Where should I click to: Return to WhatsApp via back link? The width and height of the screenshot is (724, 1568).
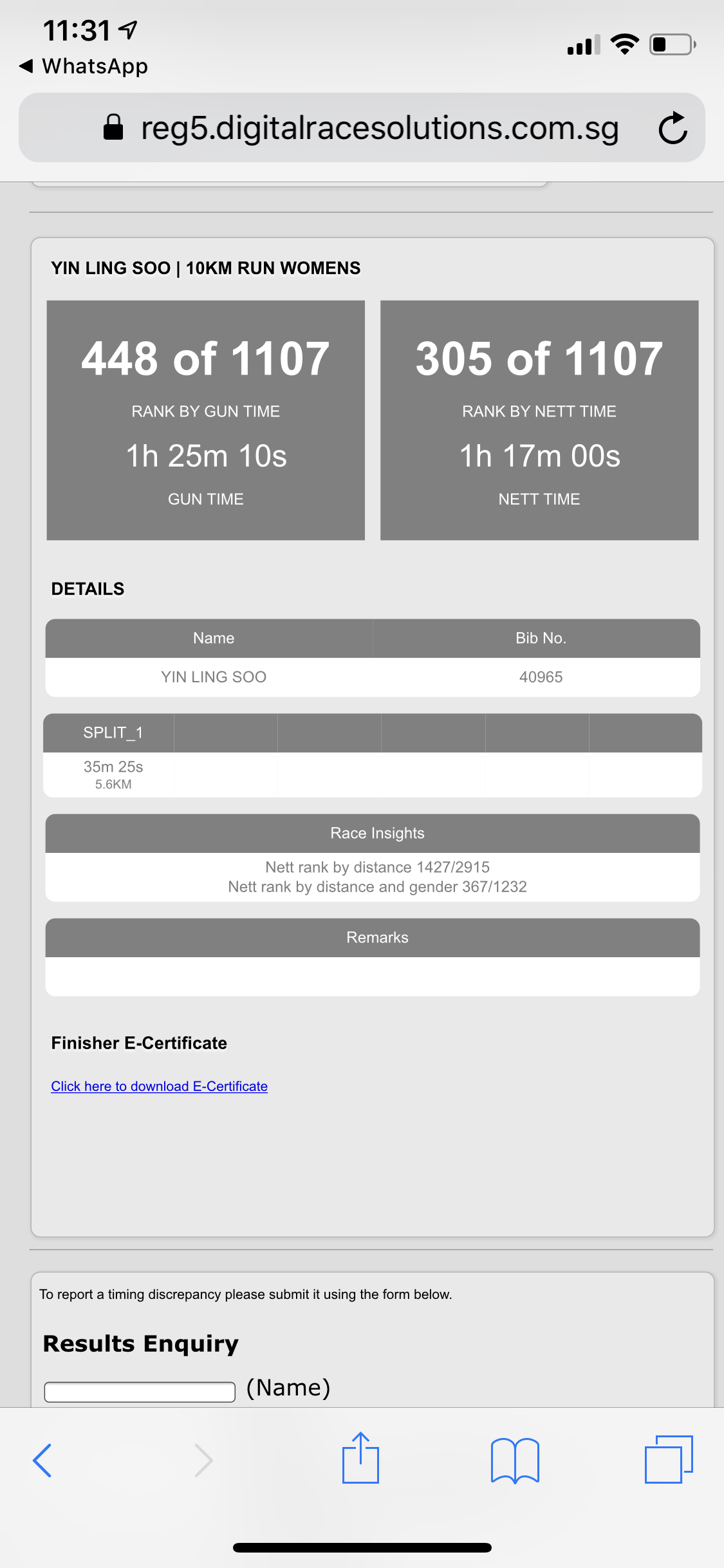pos(84,66)
